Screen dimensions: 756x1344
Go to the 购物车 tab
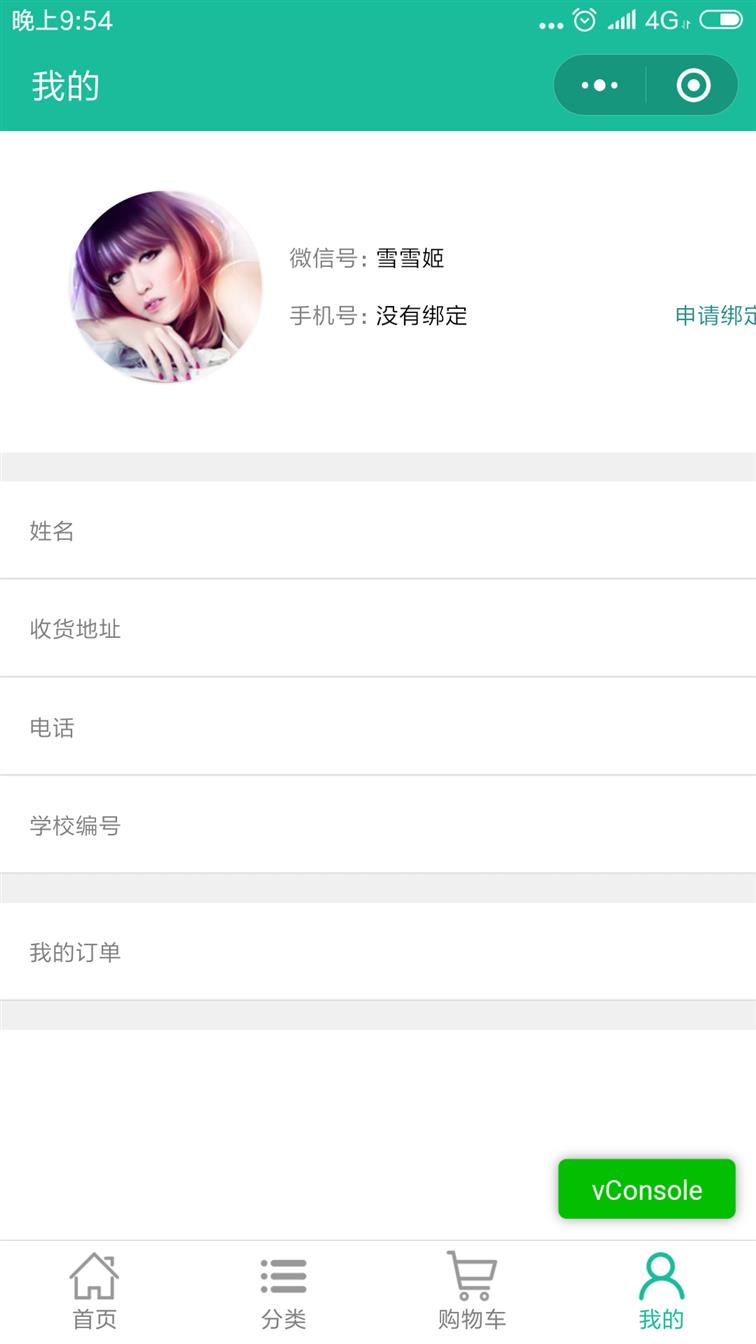[x=472, y=1292]
